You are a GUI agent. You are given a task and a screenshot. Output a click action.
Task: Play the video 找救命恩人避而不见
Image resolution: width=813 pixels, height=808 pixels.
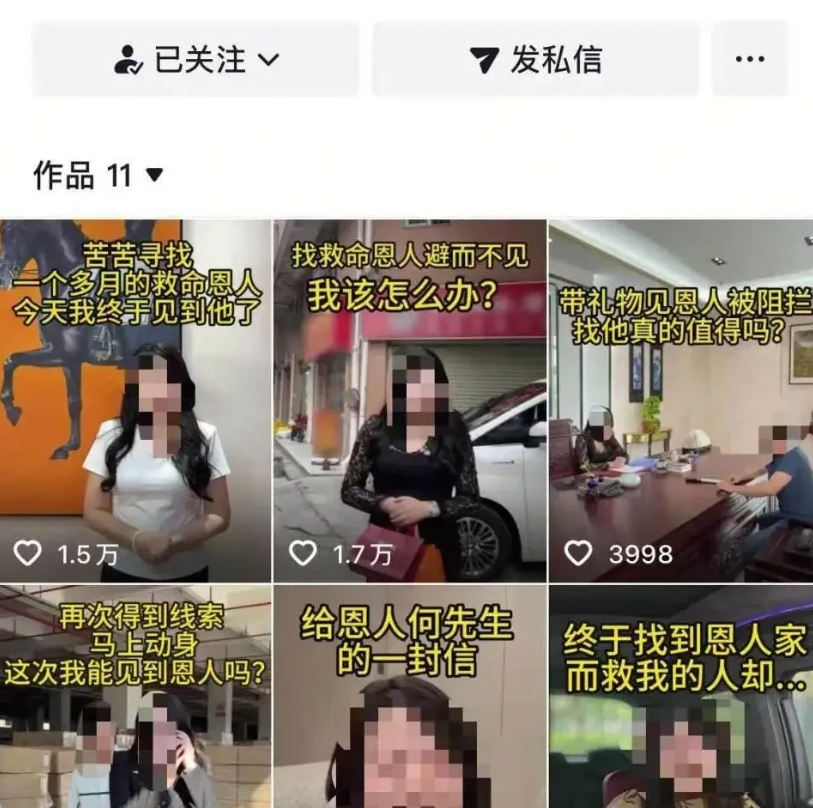(410, 400)
